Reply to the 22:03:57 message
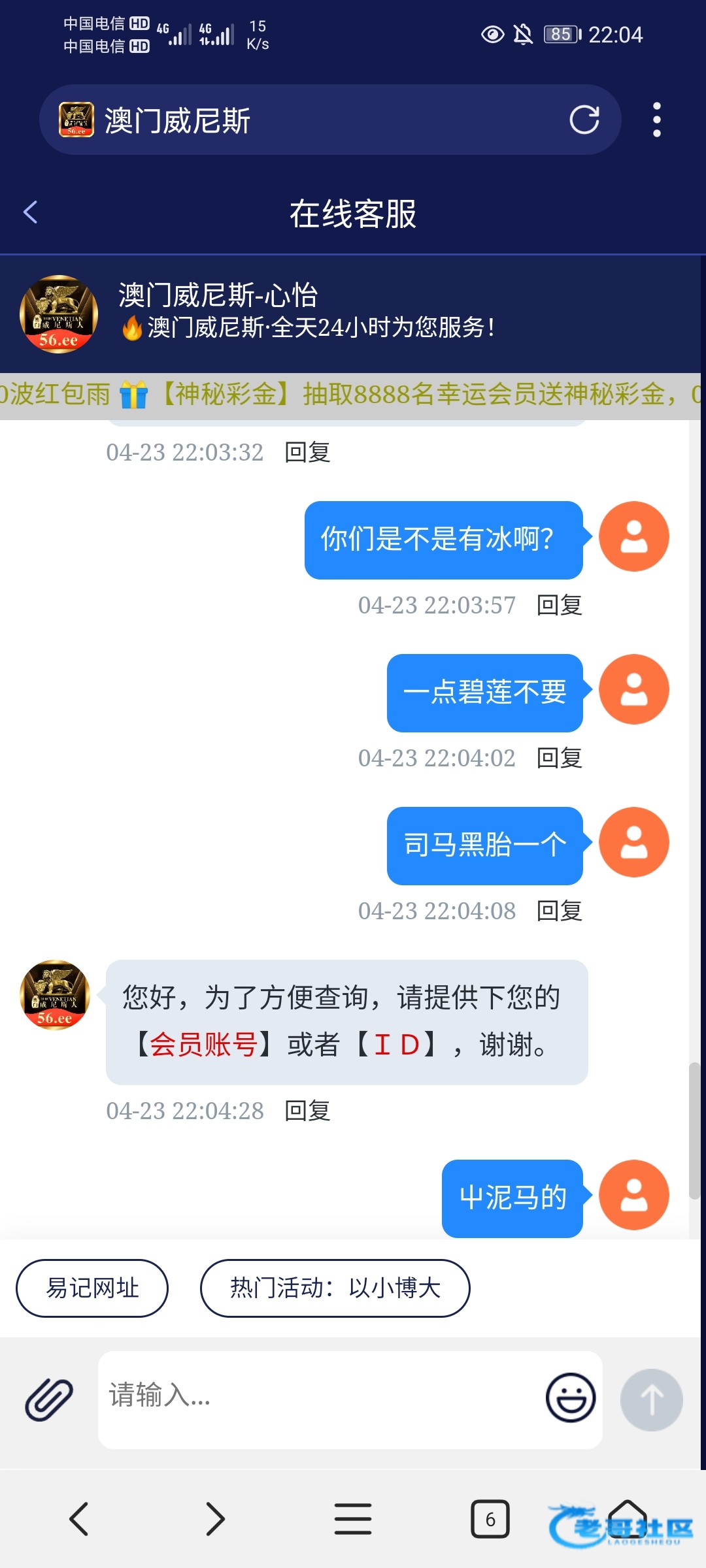706x1568 pixels. point(559,605)
